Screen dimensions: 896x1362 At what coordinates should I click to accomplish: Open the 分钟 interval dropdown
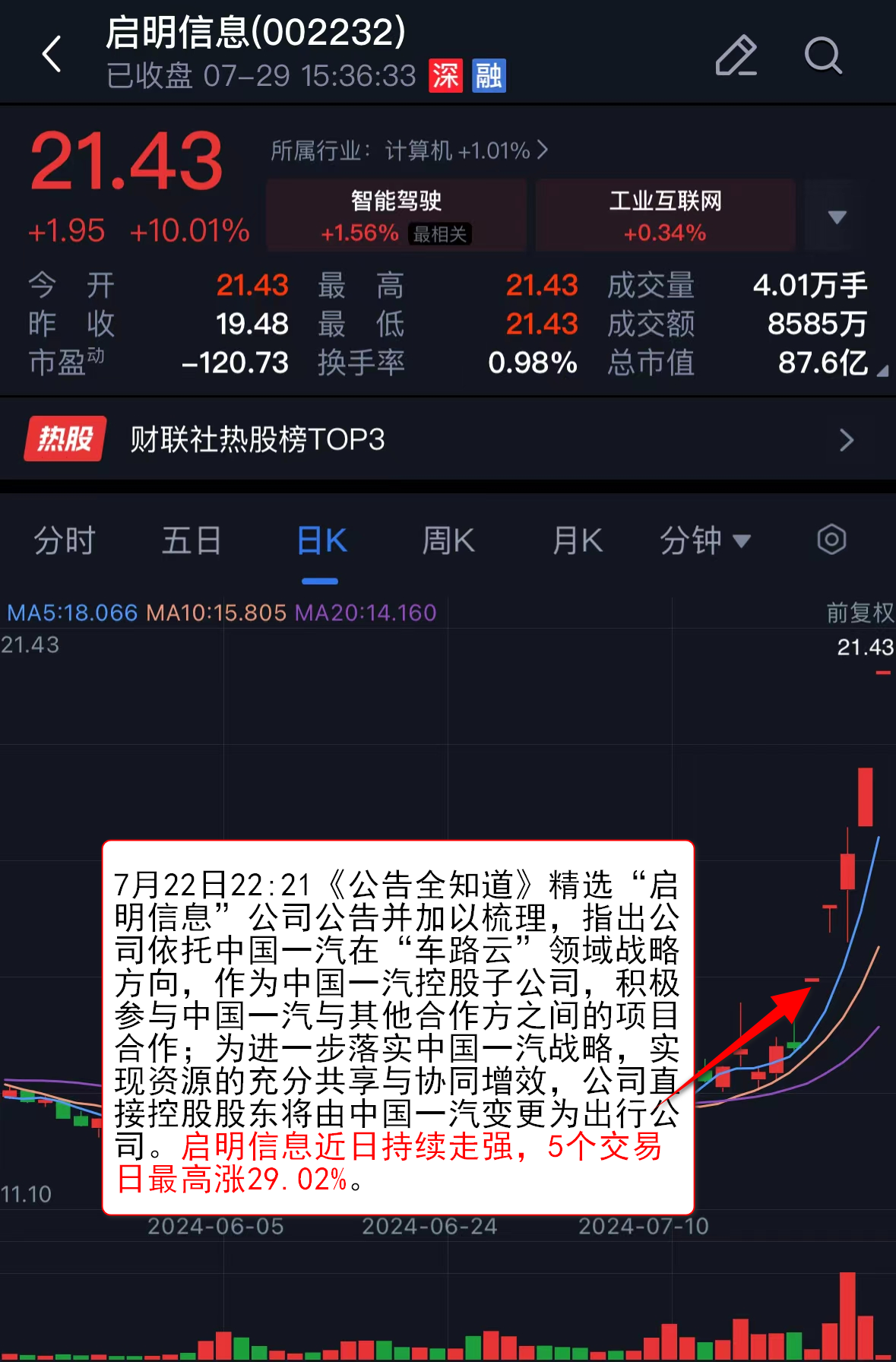[x=704, y=541]
